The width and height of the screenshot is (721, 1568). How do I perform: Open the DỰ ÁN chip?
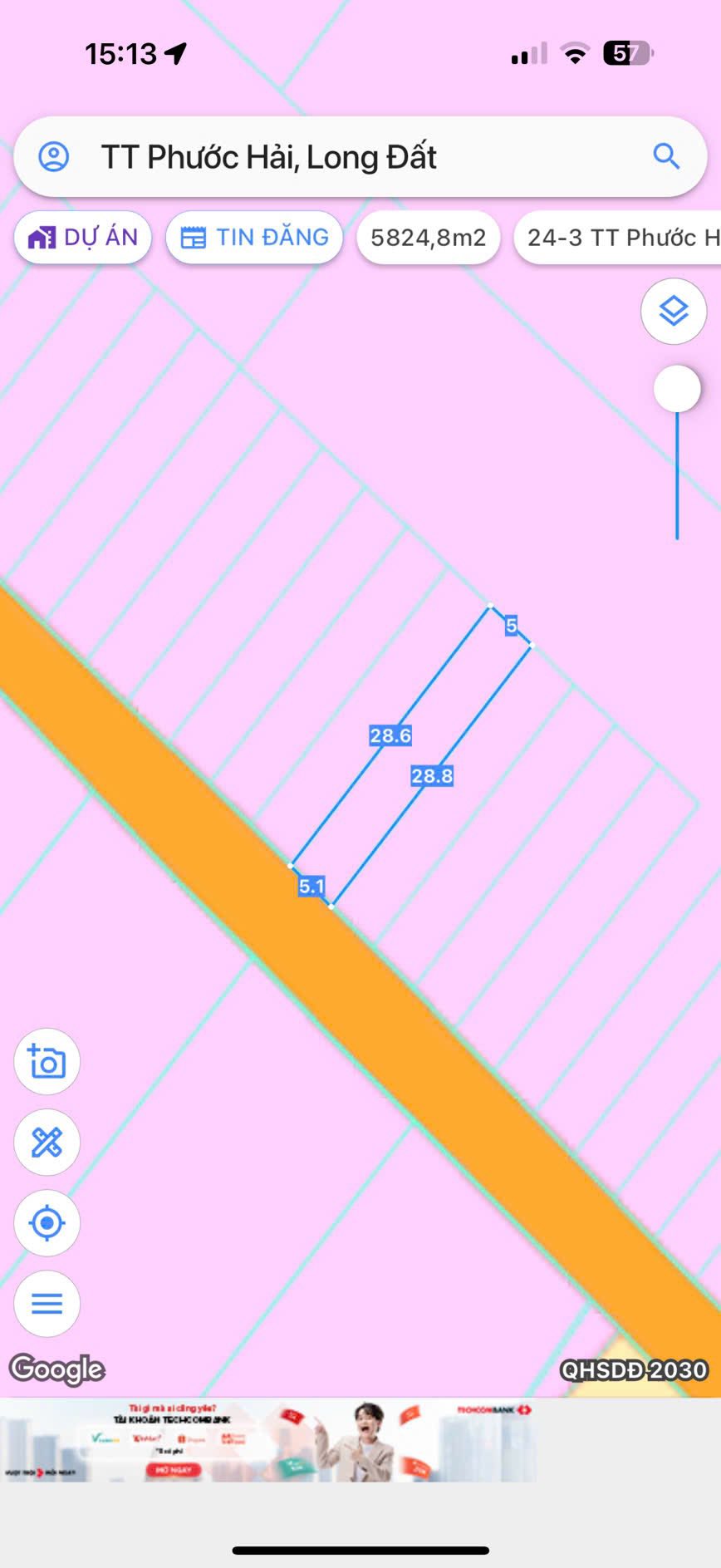pos(83,238)
